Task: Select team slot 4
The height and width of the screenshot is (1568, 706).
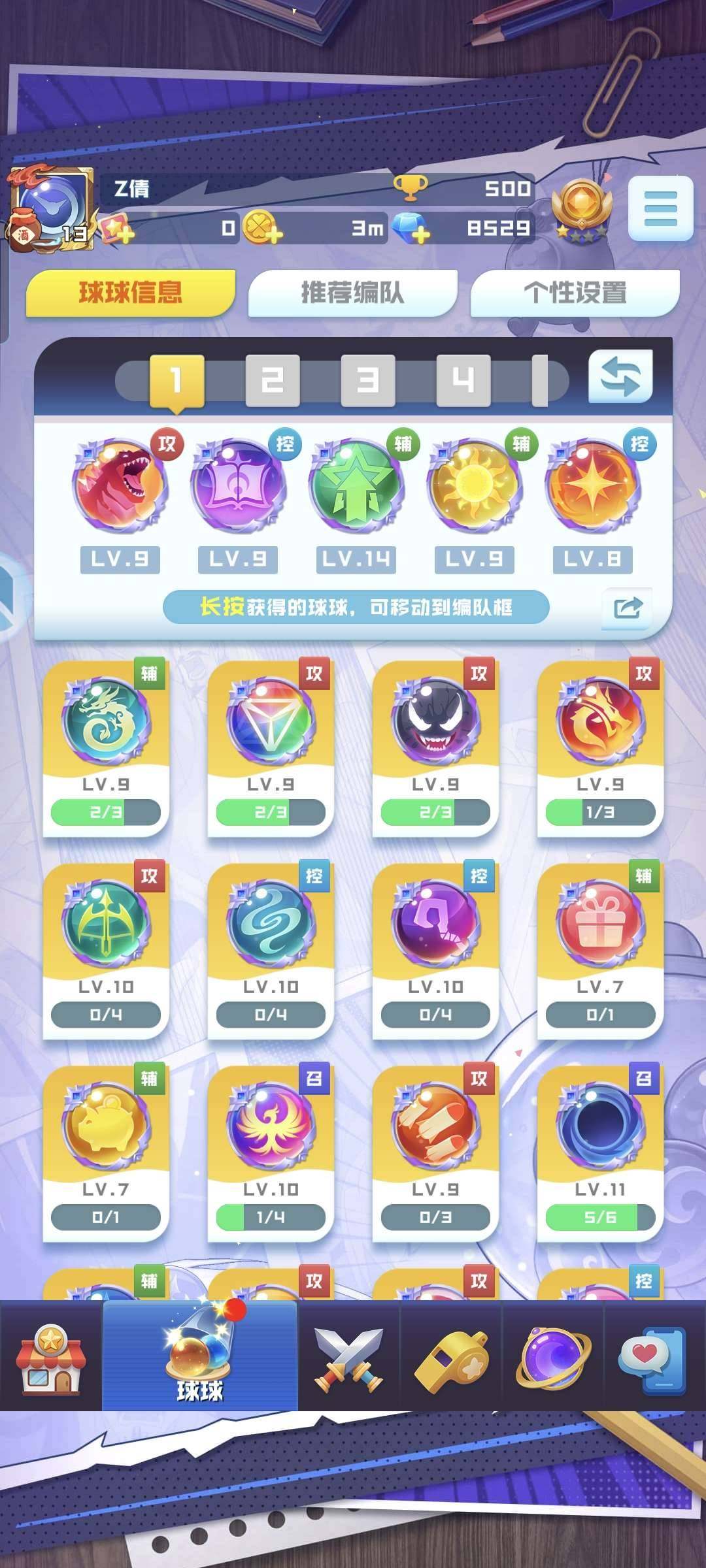Action: [463, 380]
